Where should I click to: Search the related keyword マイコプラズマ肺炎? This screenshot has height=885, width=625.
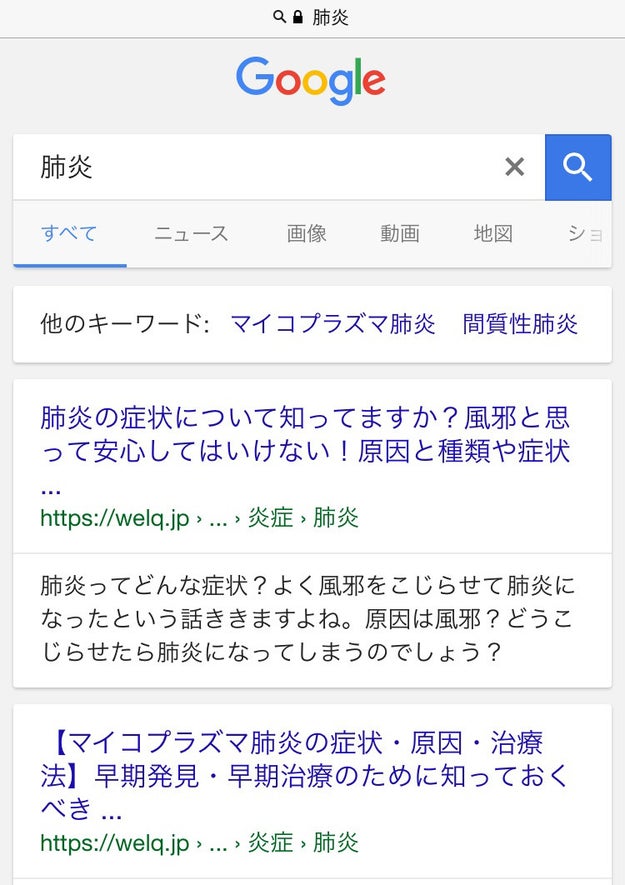point(333,324)
